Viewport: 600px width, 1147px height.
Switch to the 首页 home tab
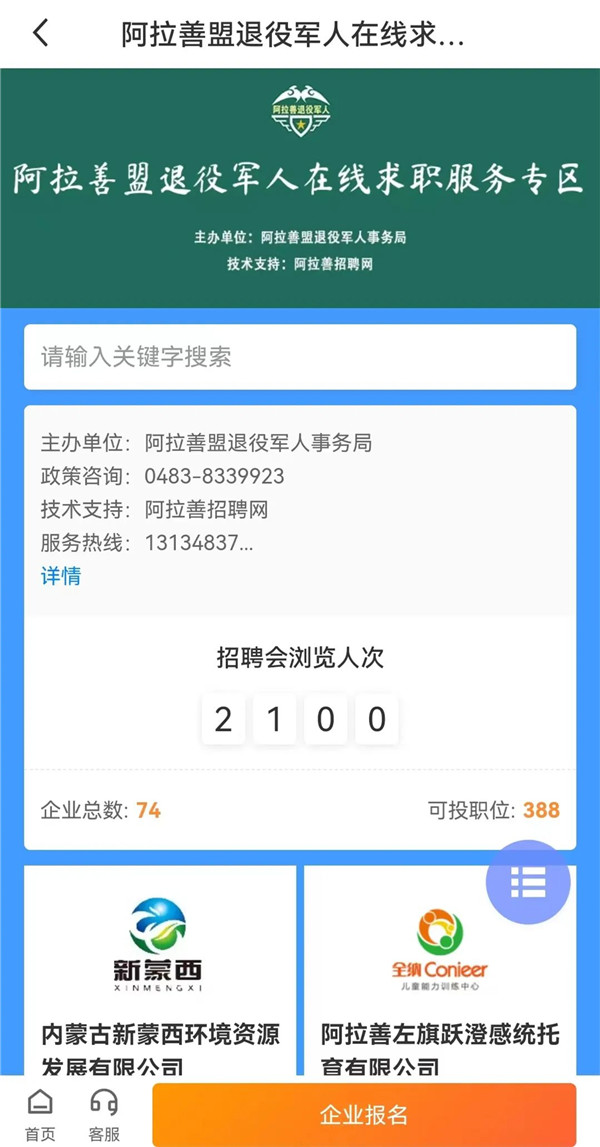[x=40, y=1115]
